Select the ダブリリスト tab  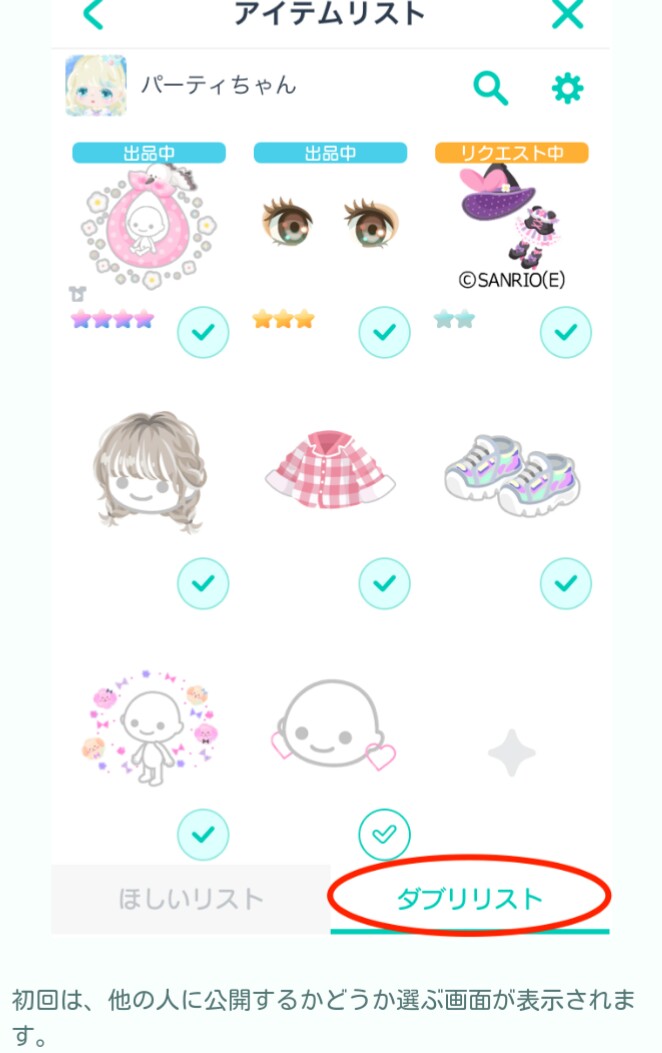click(x=470, y=899)
